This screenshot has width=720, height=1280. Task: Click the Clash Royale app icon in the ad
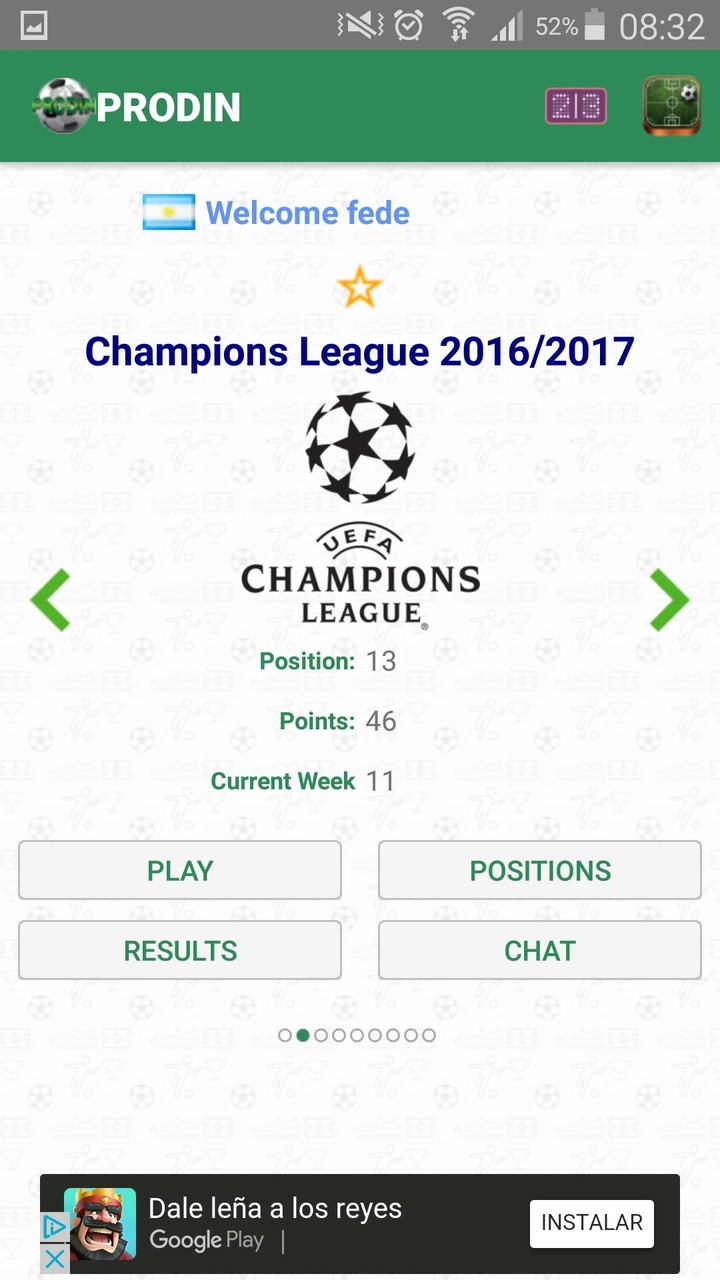click(x=100, y=1224)
